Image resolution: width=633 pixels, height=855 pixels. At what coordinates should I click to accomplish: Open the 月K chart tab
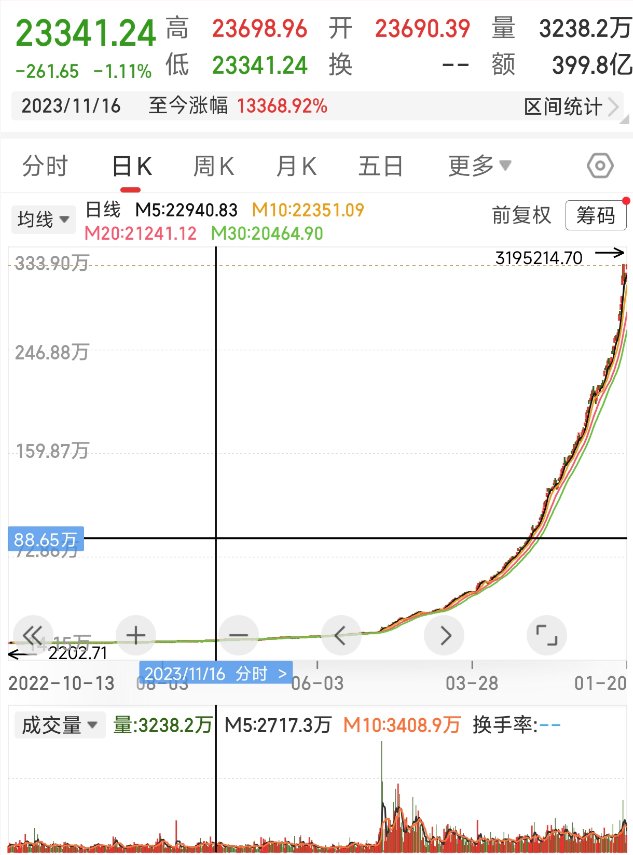click(296, 166)
